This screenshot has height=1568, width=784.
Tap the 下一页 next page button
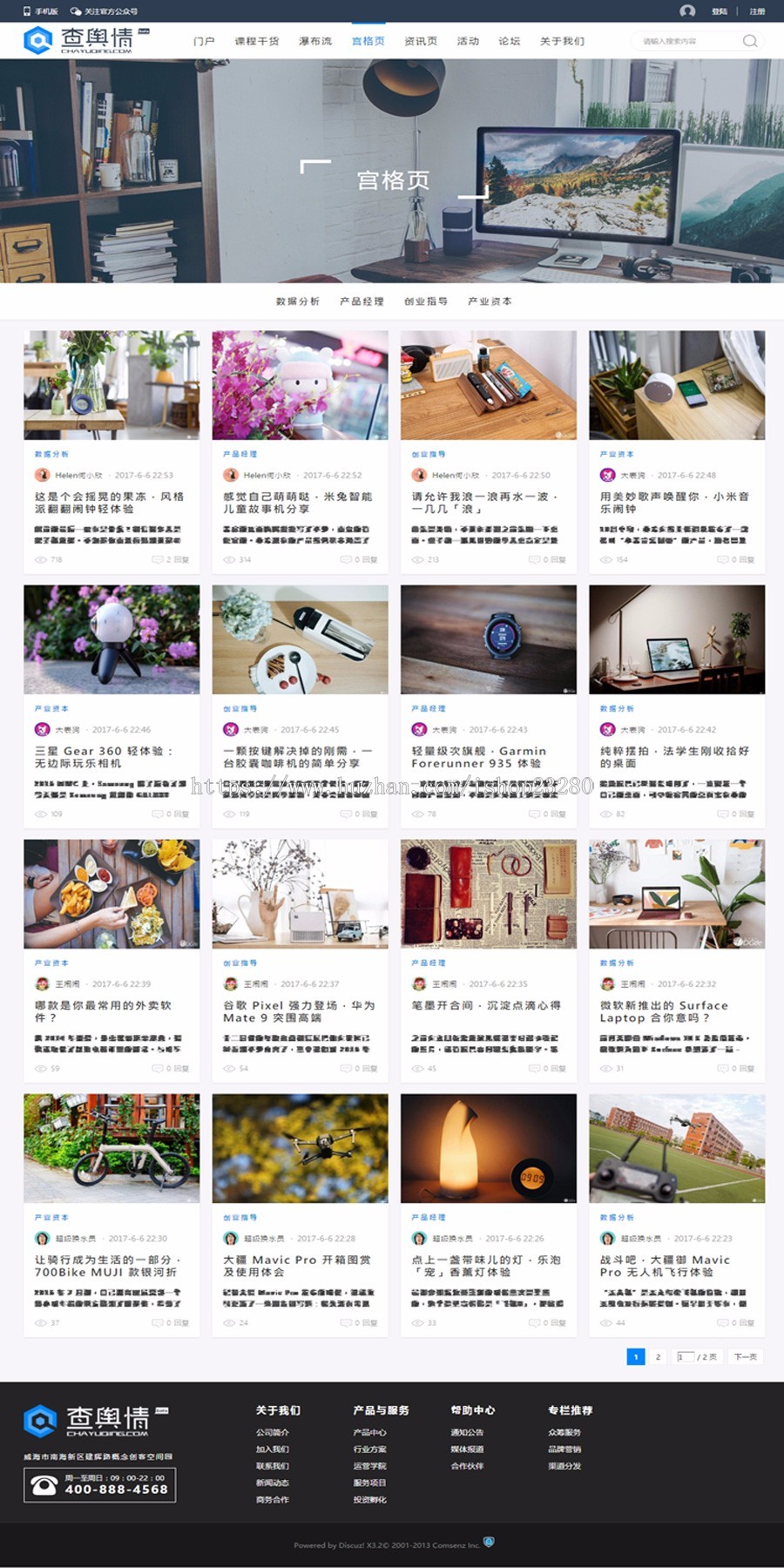point(746,1356)
